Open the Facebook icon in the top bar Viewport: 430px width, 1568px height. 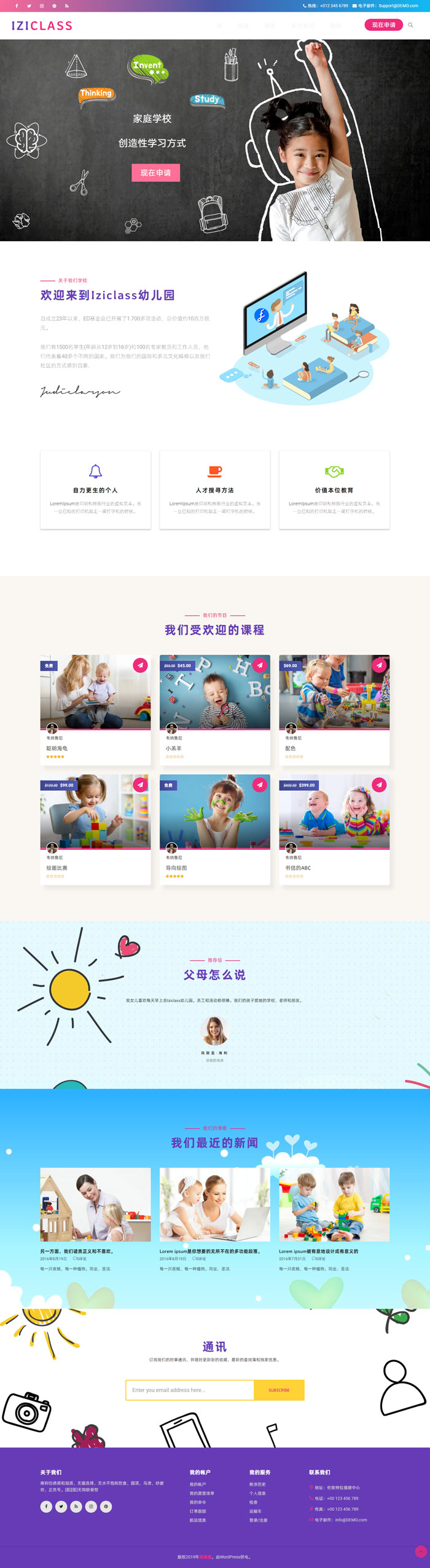pyautogui.click(x=17, y=6)
